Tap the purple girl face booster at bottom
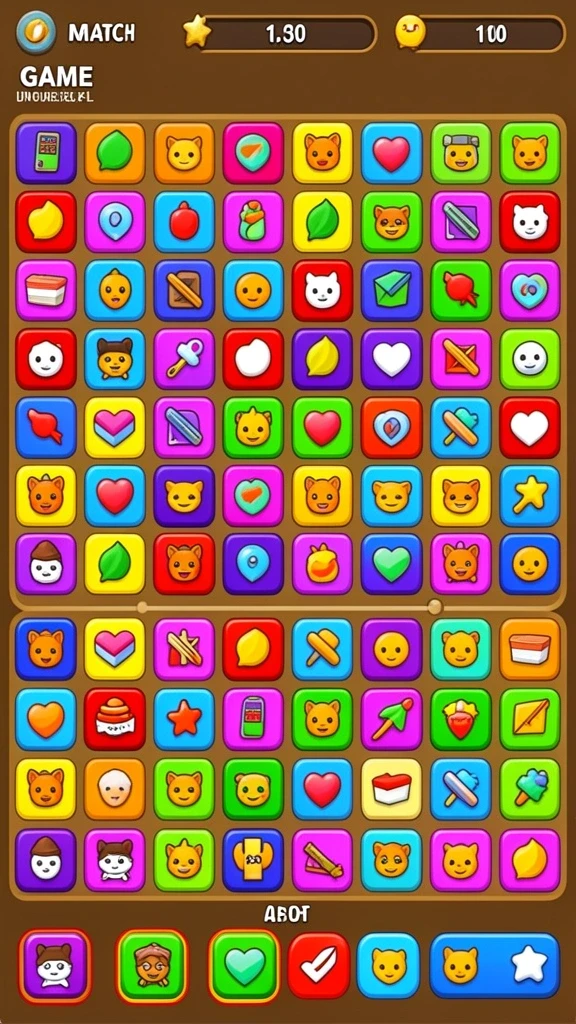 [55, 965]
